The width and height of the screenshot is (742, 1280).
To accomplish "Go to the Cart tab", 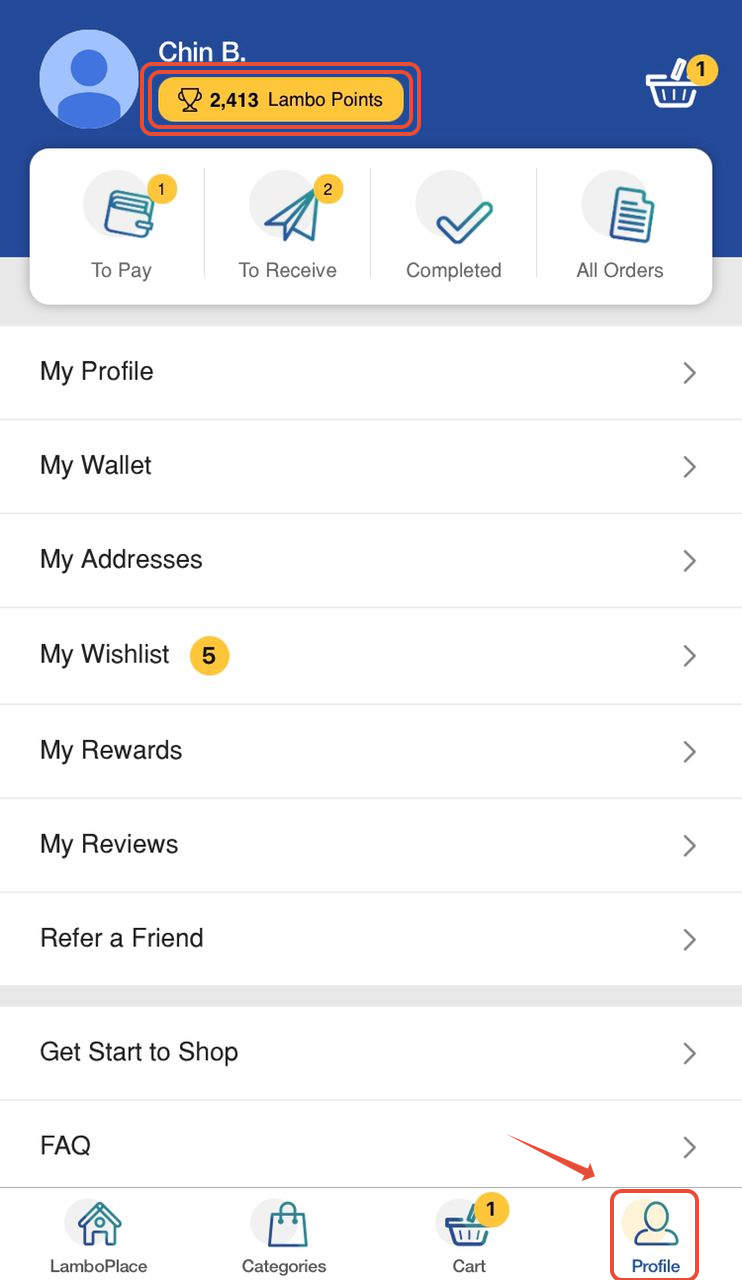I will click(469, 1236).
